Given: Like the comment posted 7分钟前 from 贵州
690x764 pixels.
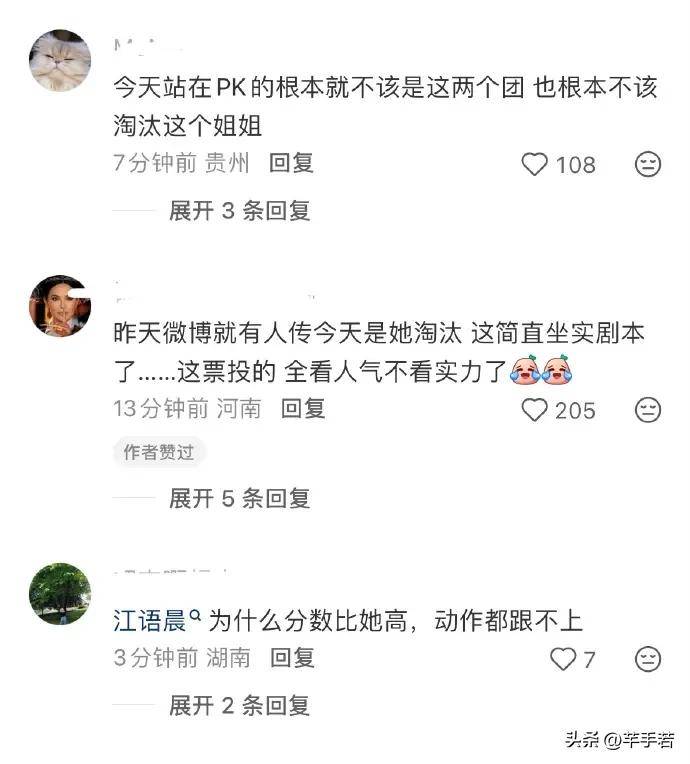Looking at the screenshot, I should (536, 164).
